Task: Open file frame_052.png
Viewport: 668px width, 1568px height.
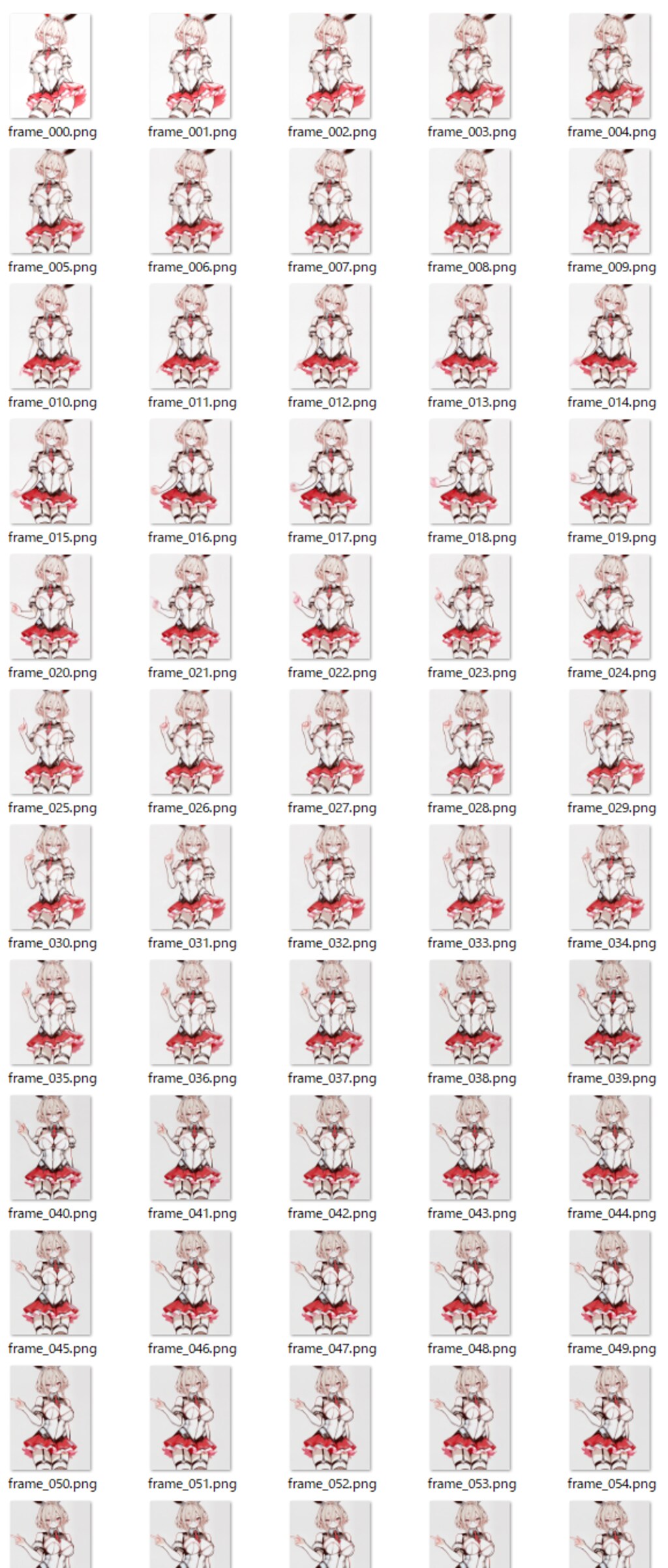Action: [331, 1417]
